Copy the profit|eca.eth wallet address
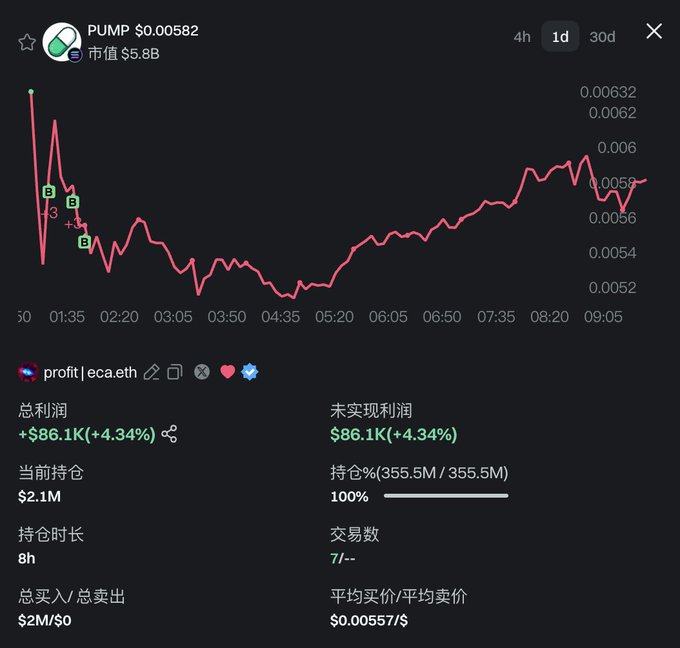This screenshot has width=680, height=648. pos(175,372)
